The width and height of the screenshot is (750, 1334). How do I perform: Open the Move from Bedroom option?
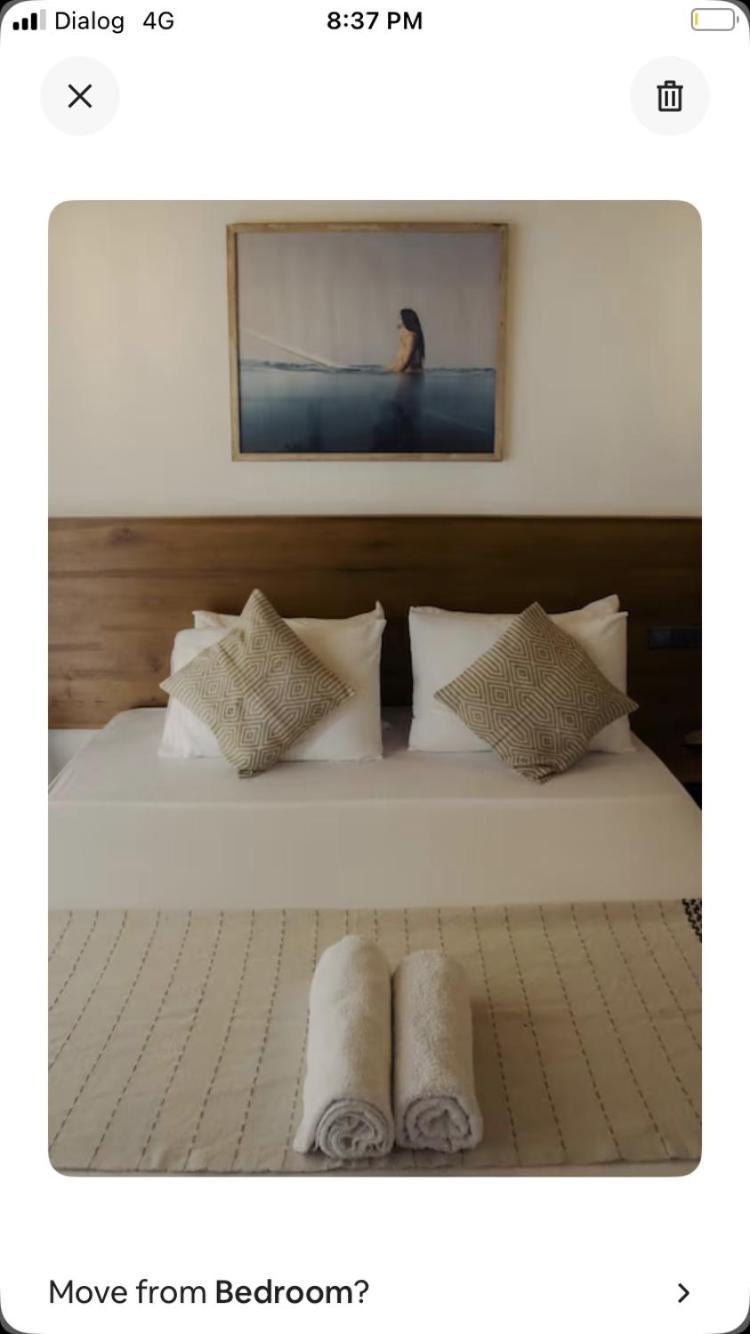pos(374,1292)
